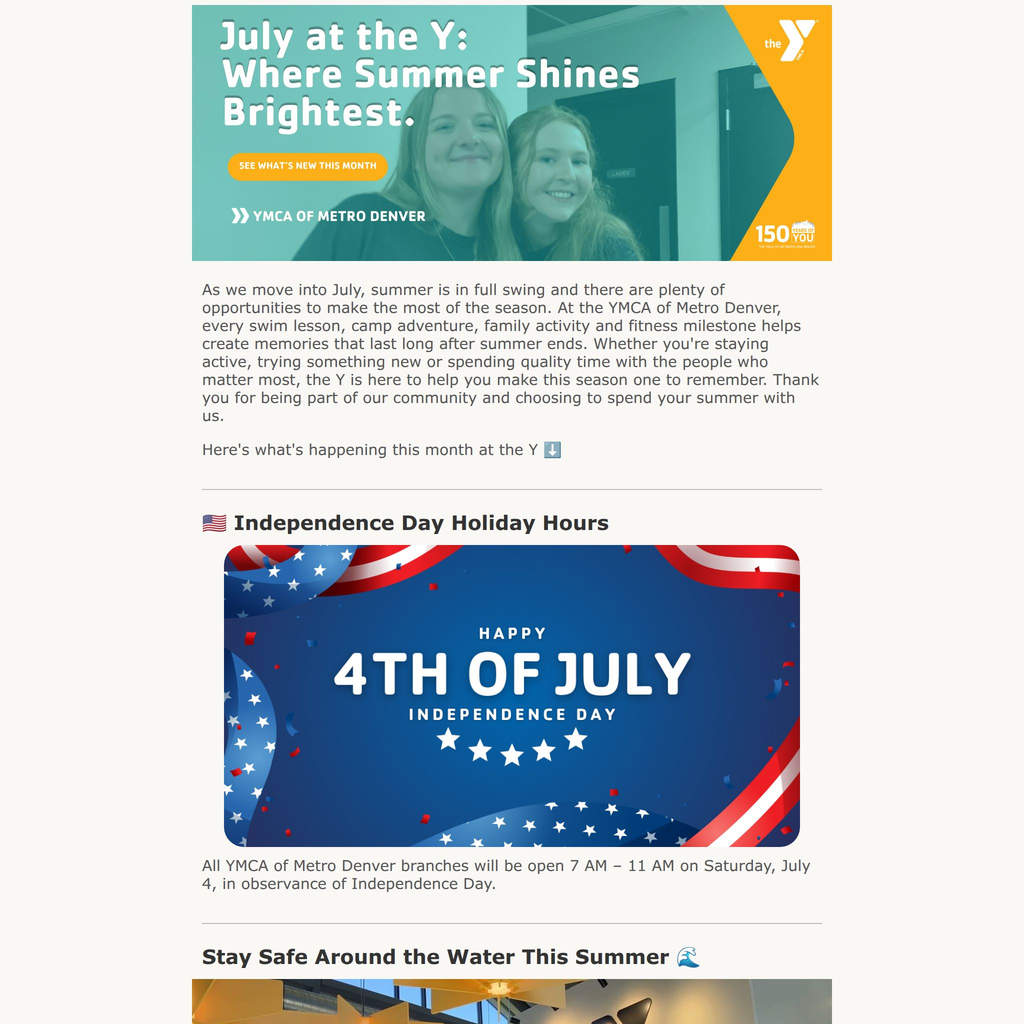Open the Happy 4th of July image
The height and width of the screenshot is (1024, 1024).
[511, 696]
